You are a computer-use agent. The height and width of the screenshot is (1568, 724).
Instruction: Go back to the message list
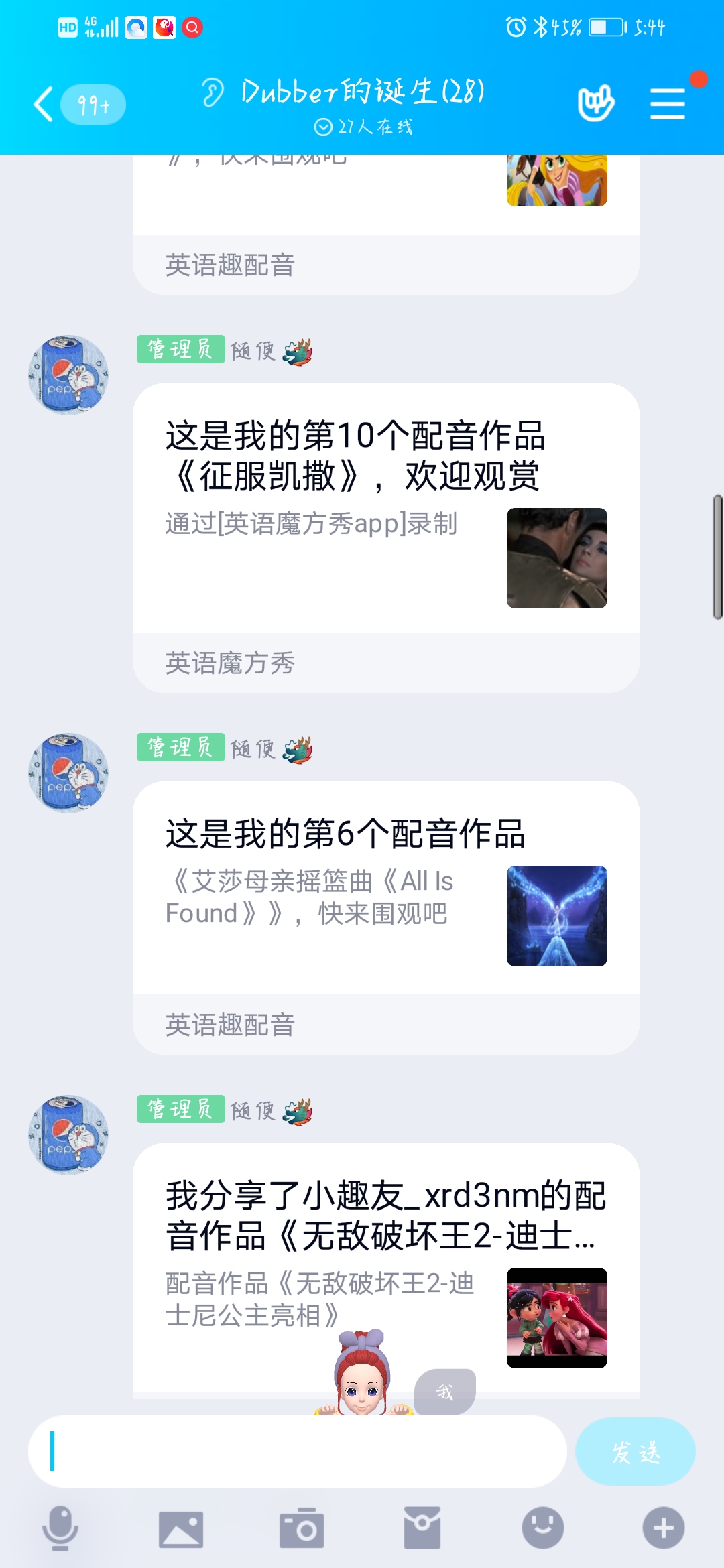pos(44,105)
